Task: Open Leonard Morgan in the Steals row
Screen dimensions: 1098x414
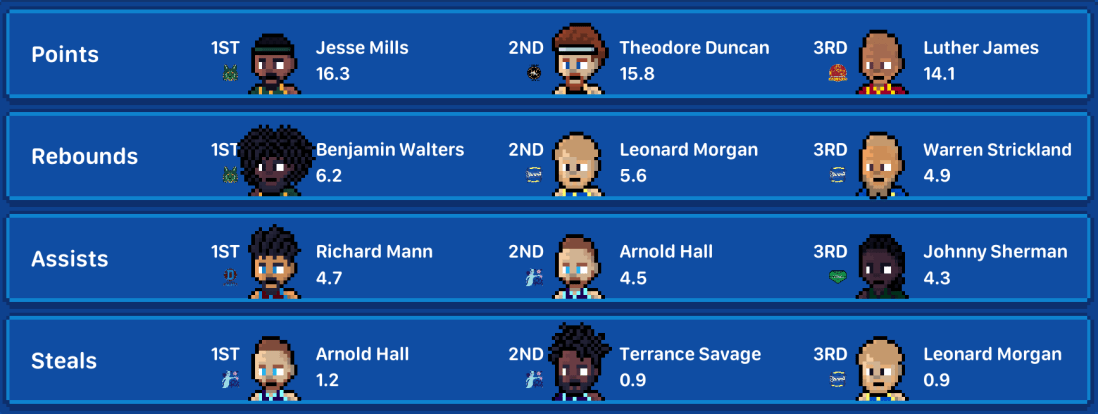Action: point(992,354)
